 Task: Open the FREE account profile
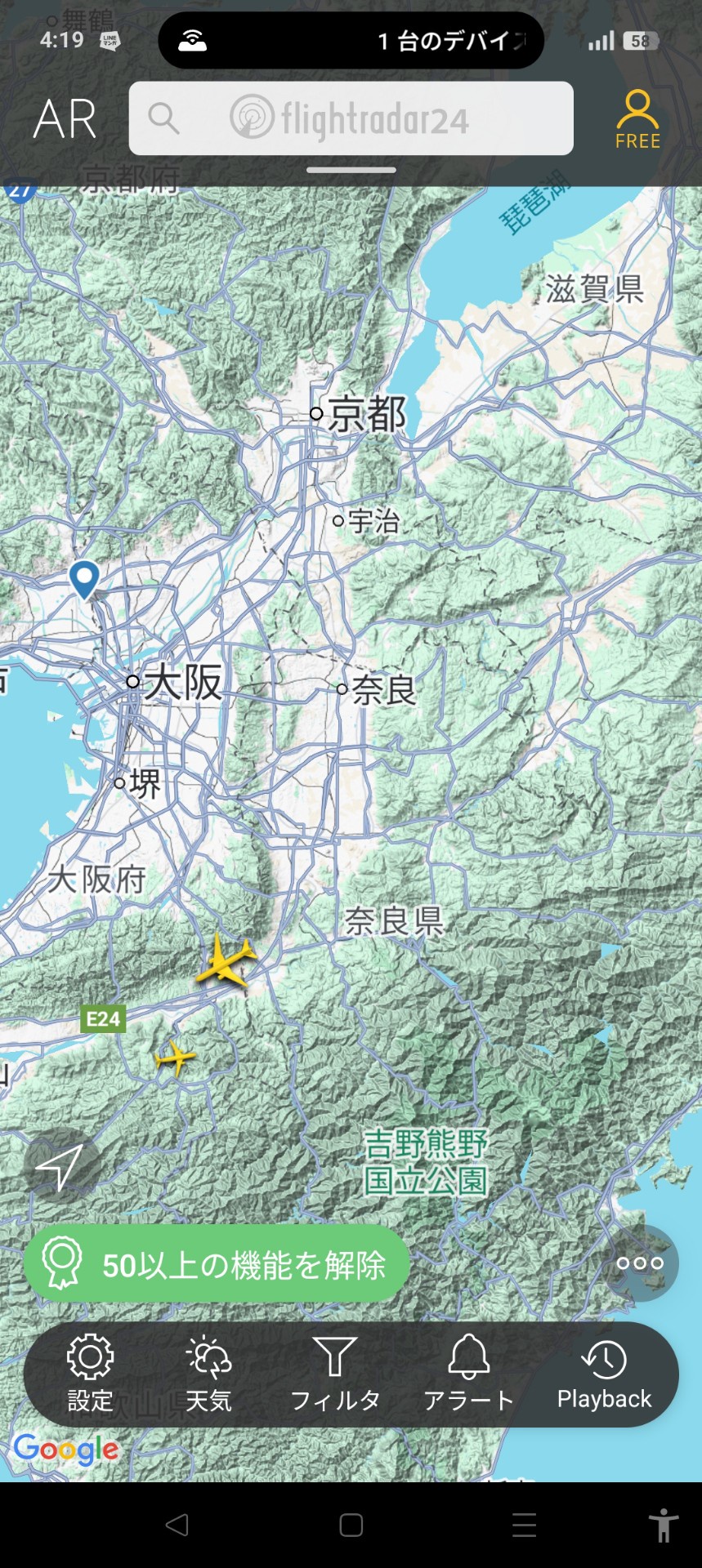tap(637, 119)
